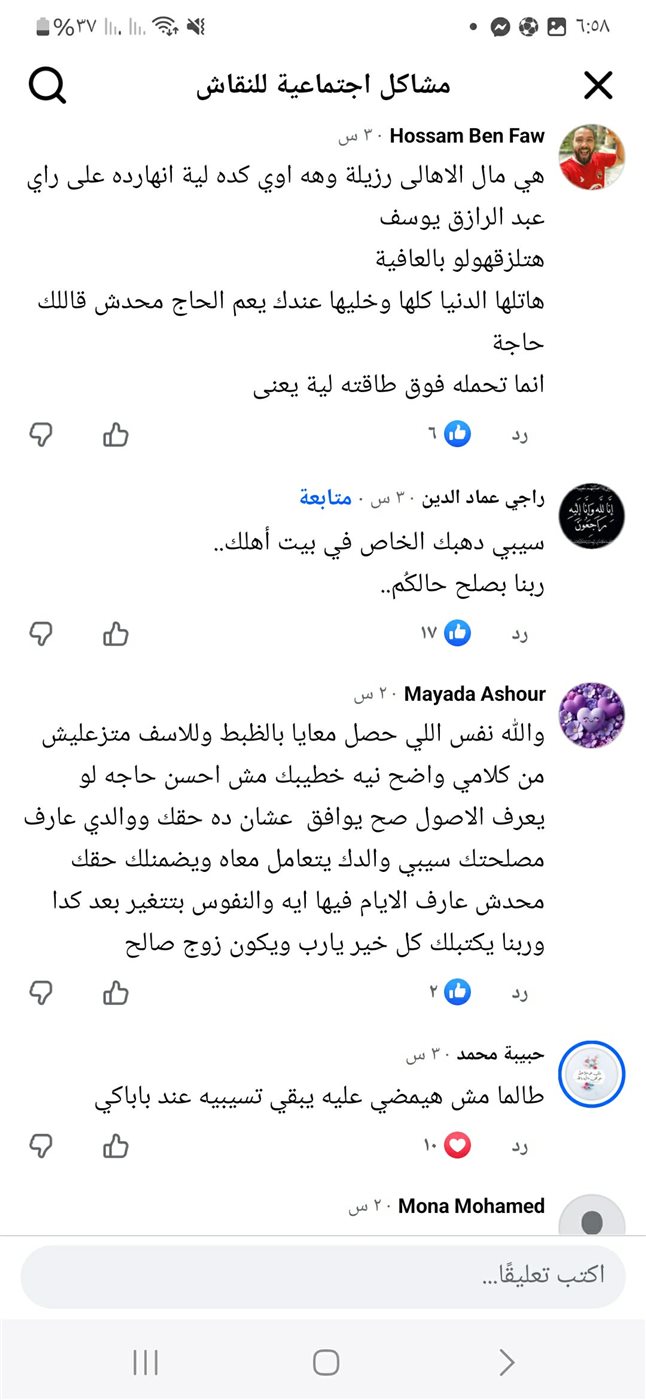646x1400 pixels.
Task: Follow راجي عماد الدين
Action: pyautogui.click(x=325, y=498)
